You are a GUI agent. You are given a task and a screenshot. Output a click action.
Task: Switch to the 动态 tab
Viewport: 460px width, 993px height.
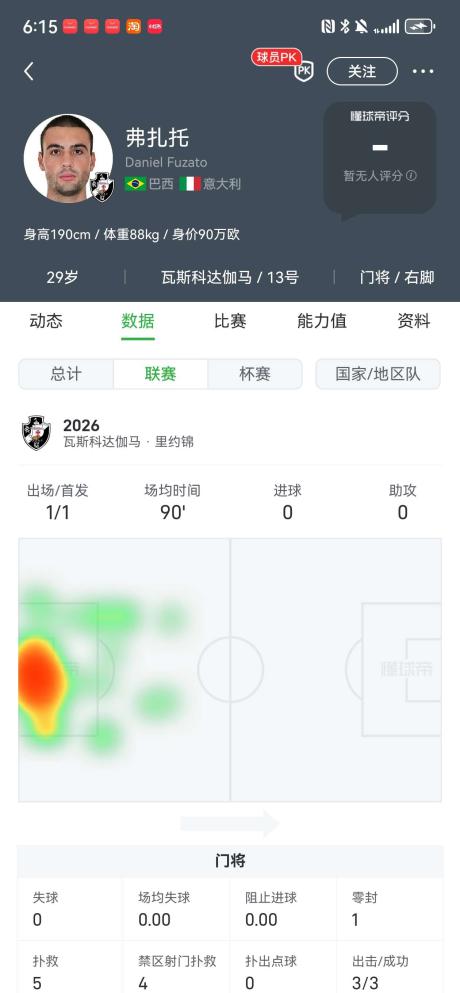tap(46, 321)
